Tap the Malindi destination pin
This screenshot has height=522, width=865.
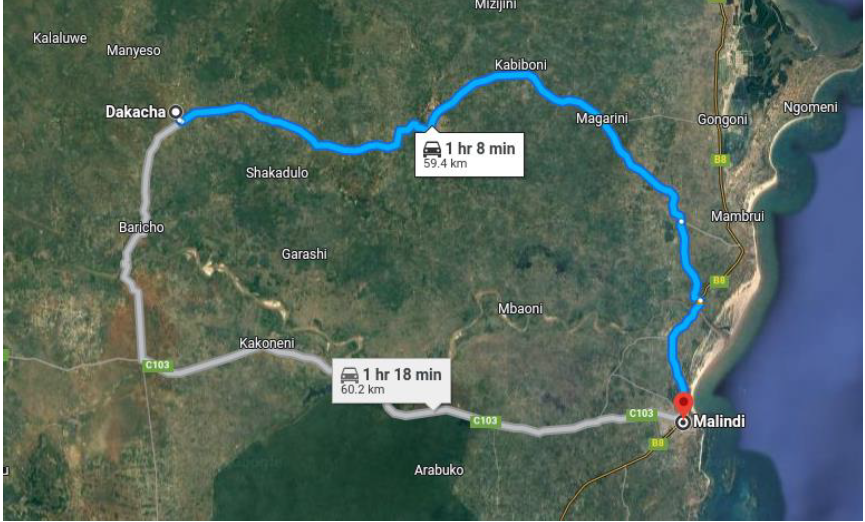[x=683, y=406]
